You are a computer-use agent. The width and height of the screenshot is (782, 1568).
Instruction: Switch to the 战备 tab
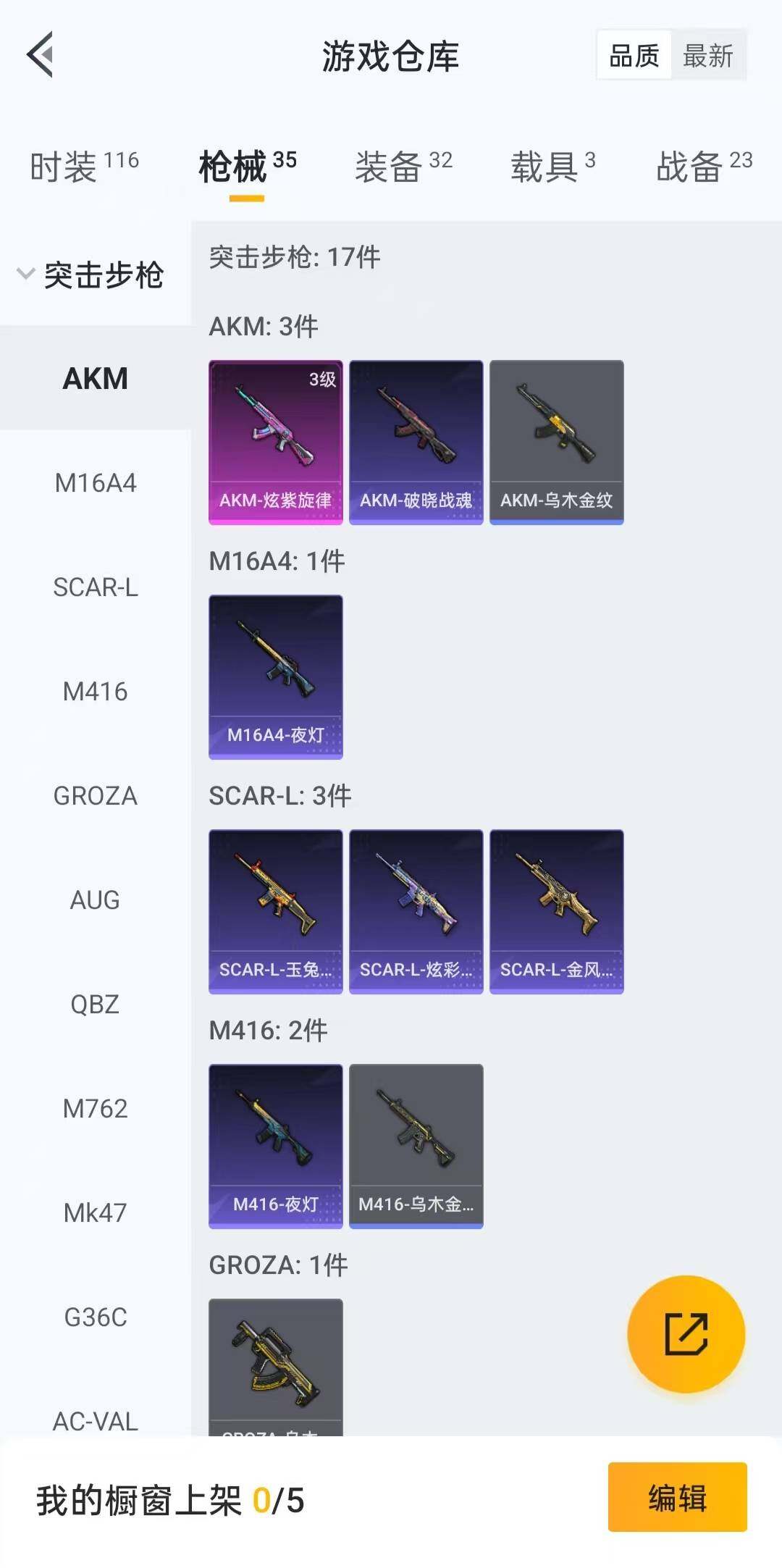pyautogui.click(x=704, y=167)
